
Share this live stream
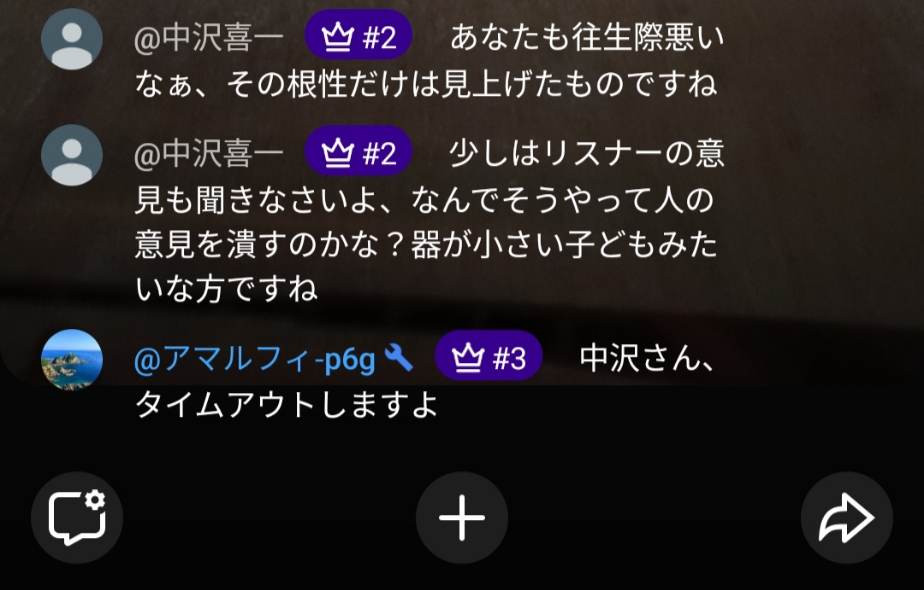point(846,518)
